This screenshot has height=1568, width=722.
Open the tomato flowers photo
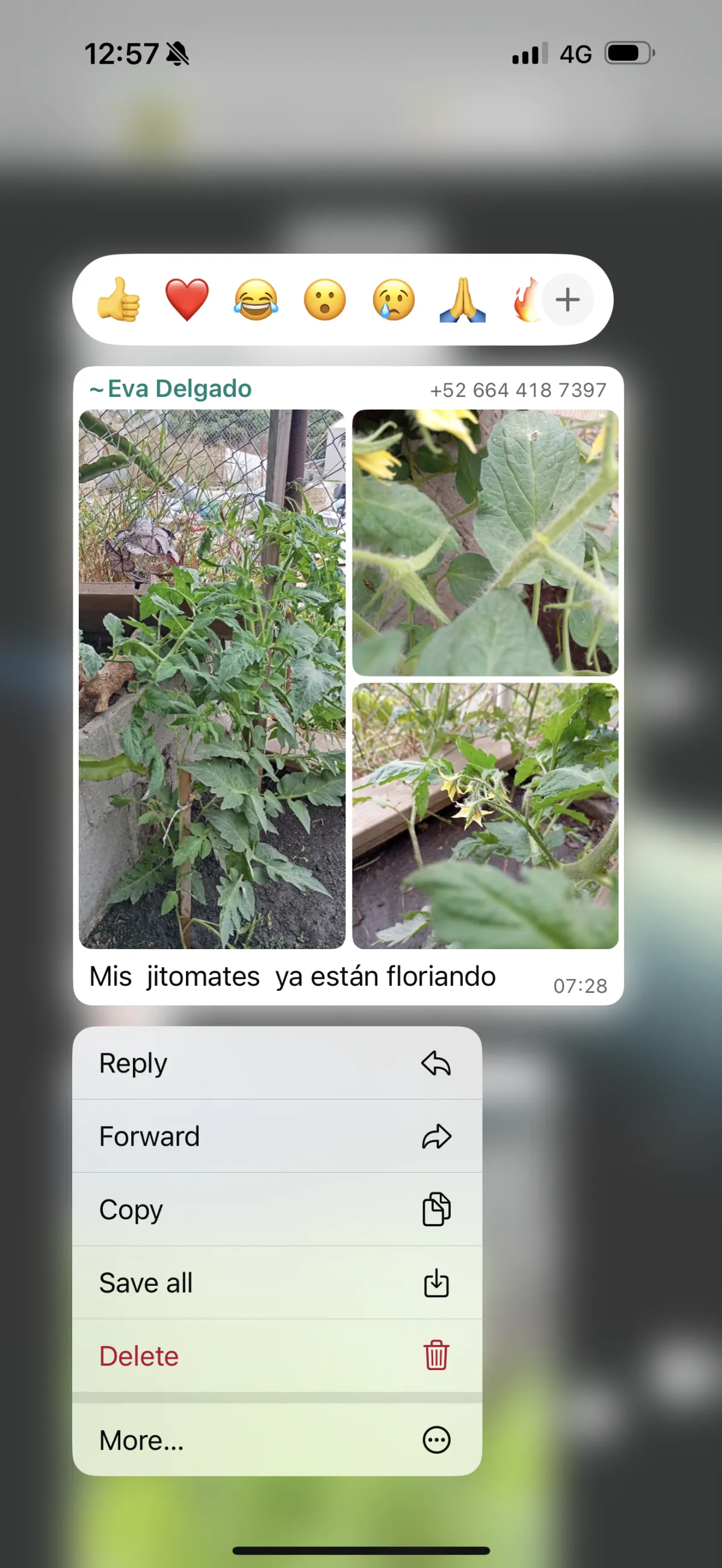[485, 816]
